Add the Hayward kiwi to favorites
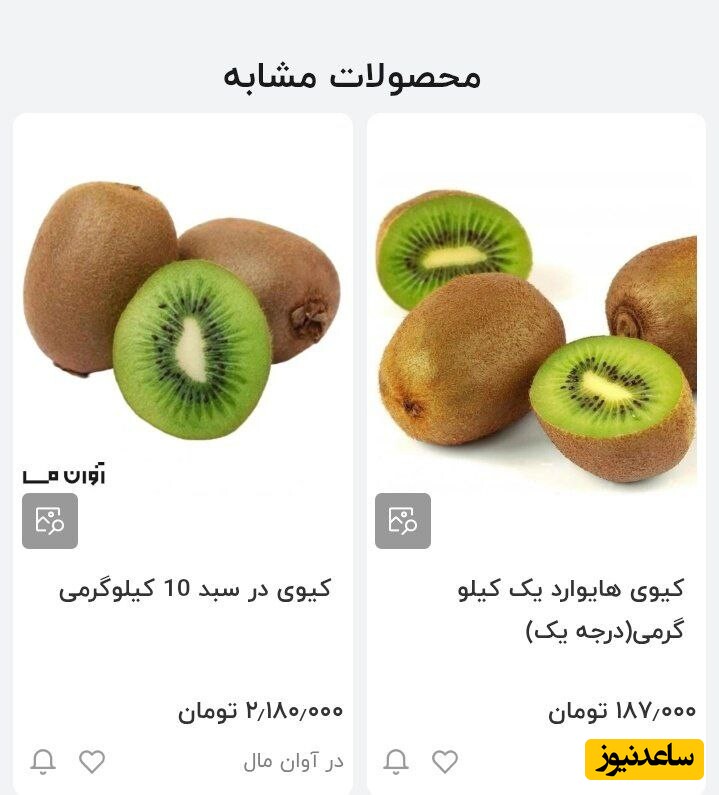The image size is (719, 795). tap(445, 762)
